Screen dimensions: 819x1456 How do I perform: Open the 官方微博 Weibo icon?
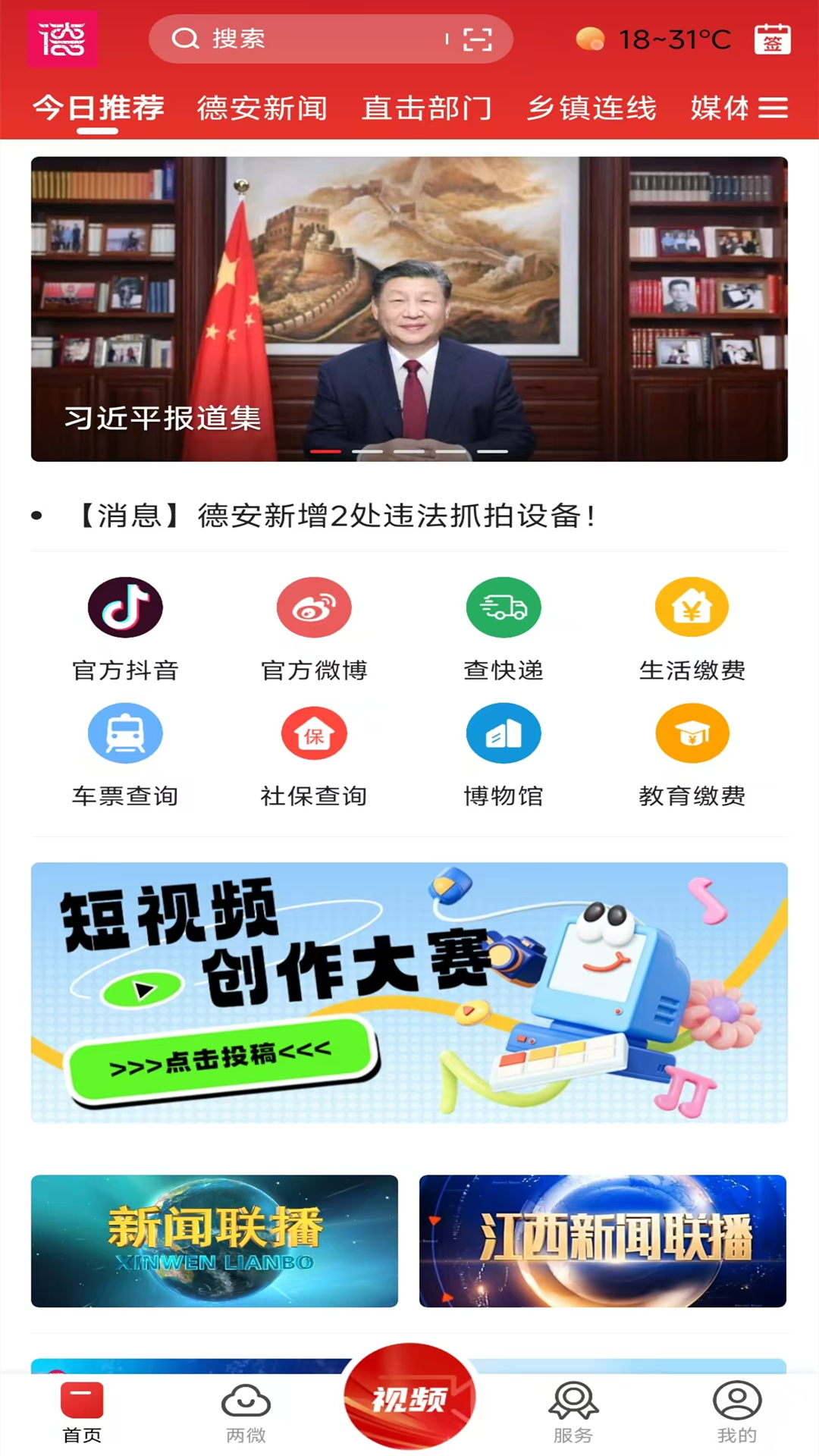click(x=314, y=607)
